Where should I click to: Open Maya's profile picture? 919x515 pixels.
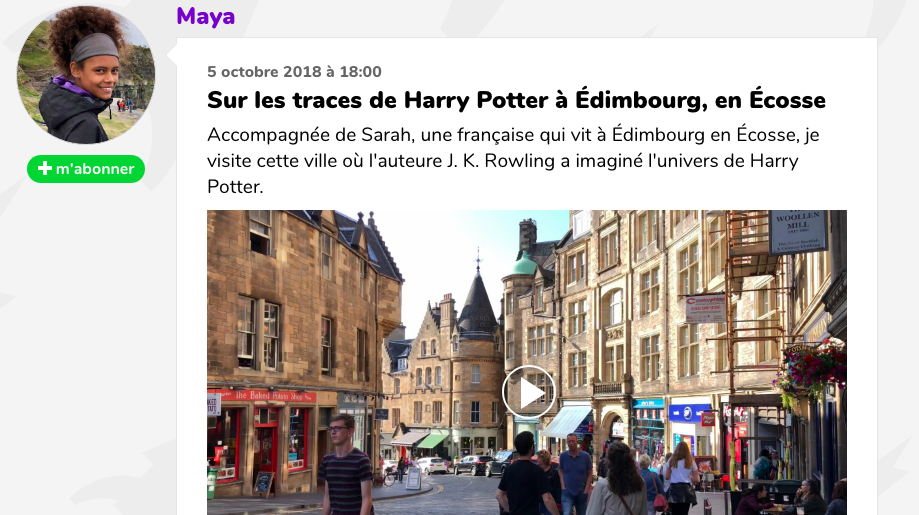tap(86, 75)
